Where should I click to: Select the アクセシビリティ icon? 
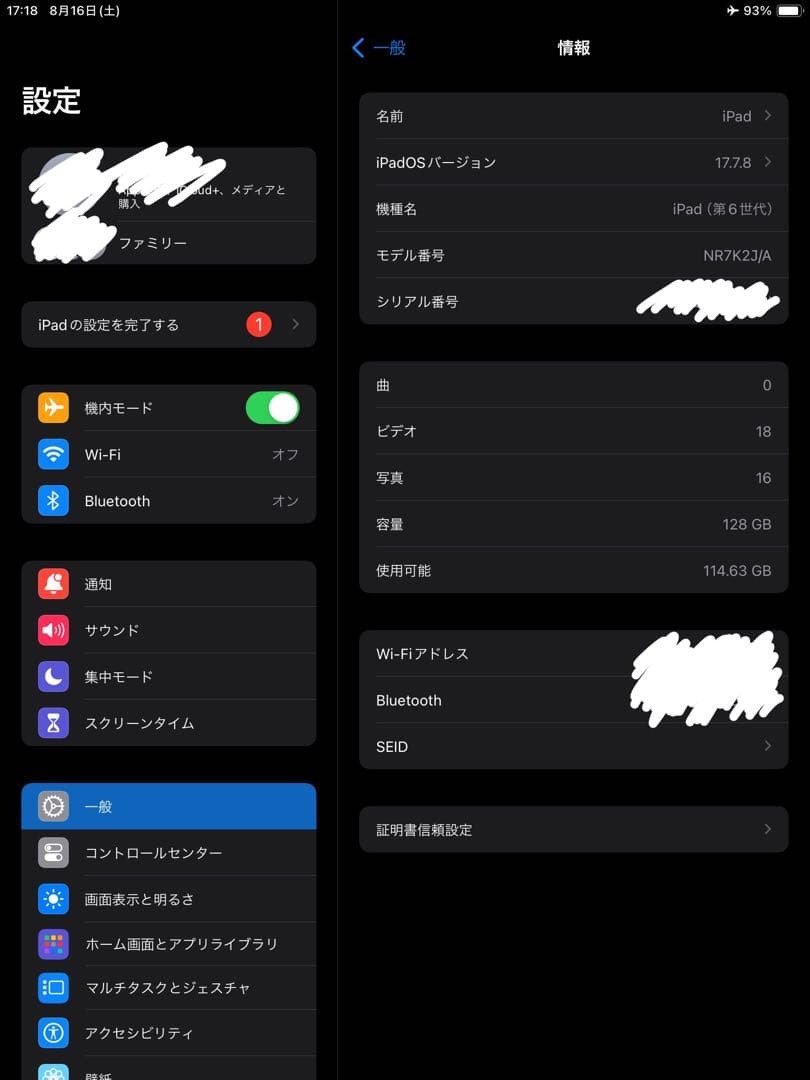point(53,1032)
